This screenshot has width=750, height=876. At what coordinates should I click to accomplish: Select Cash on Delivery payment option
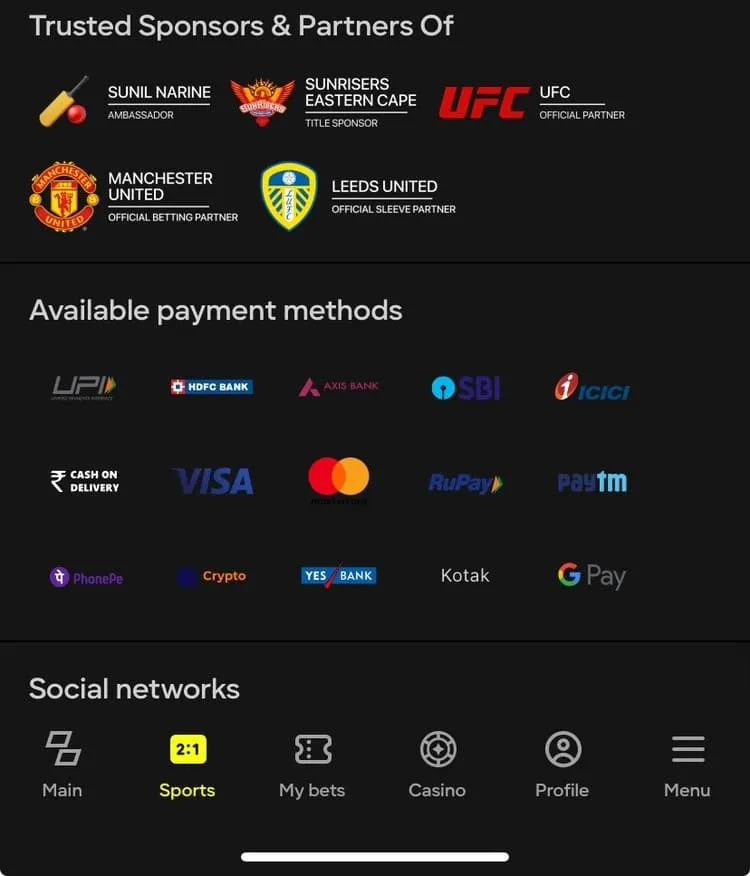[85, 481]
